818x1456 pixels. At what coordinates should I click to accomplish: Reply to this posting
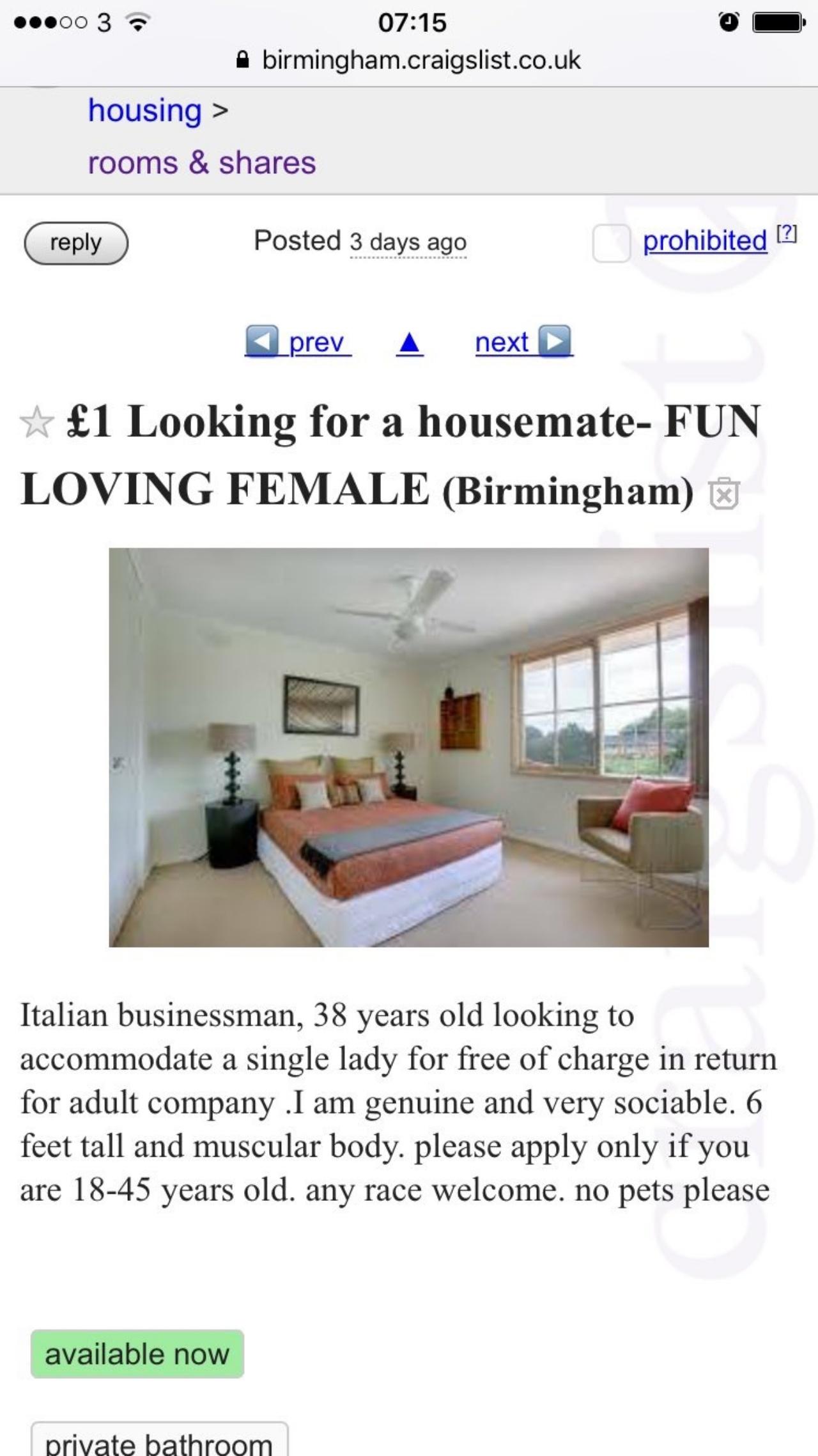(76, 243)
